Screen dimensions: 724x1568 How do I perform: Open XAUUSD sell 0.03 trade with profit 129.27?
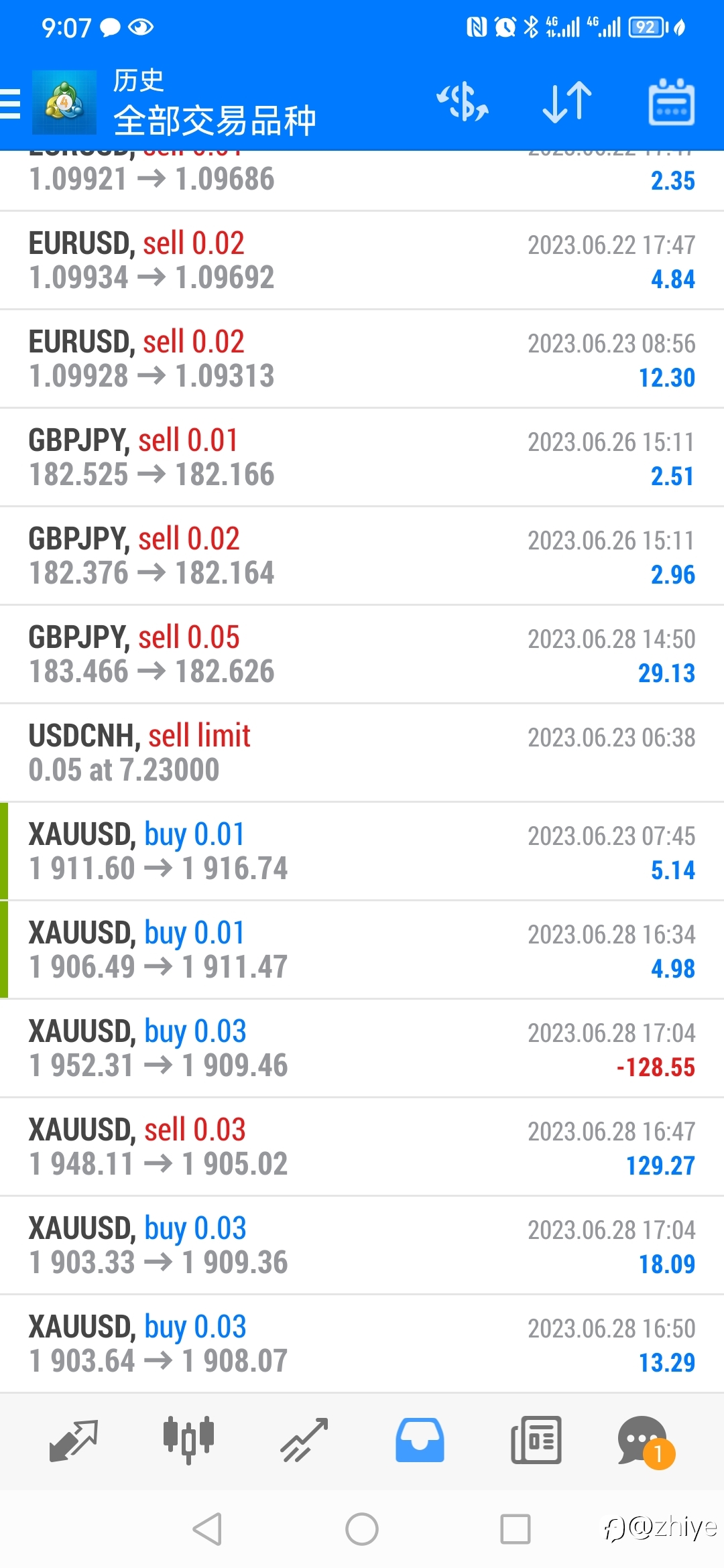click(362, 1147)
